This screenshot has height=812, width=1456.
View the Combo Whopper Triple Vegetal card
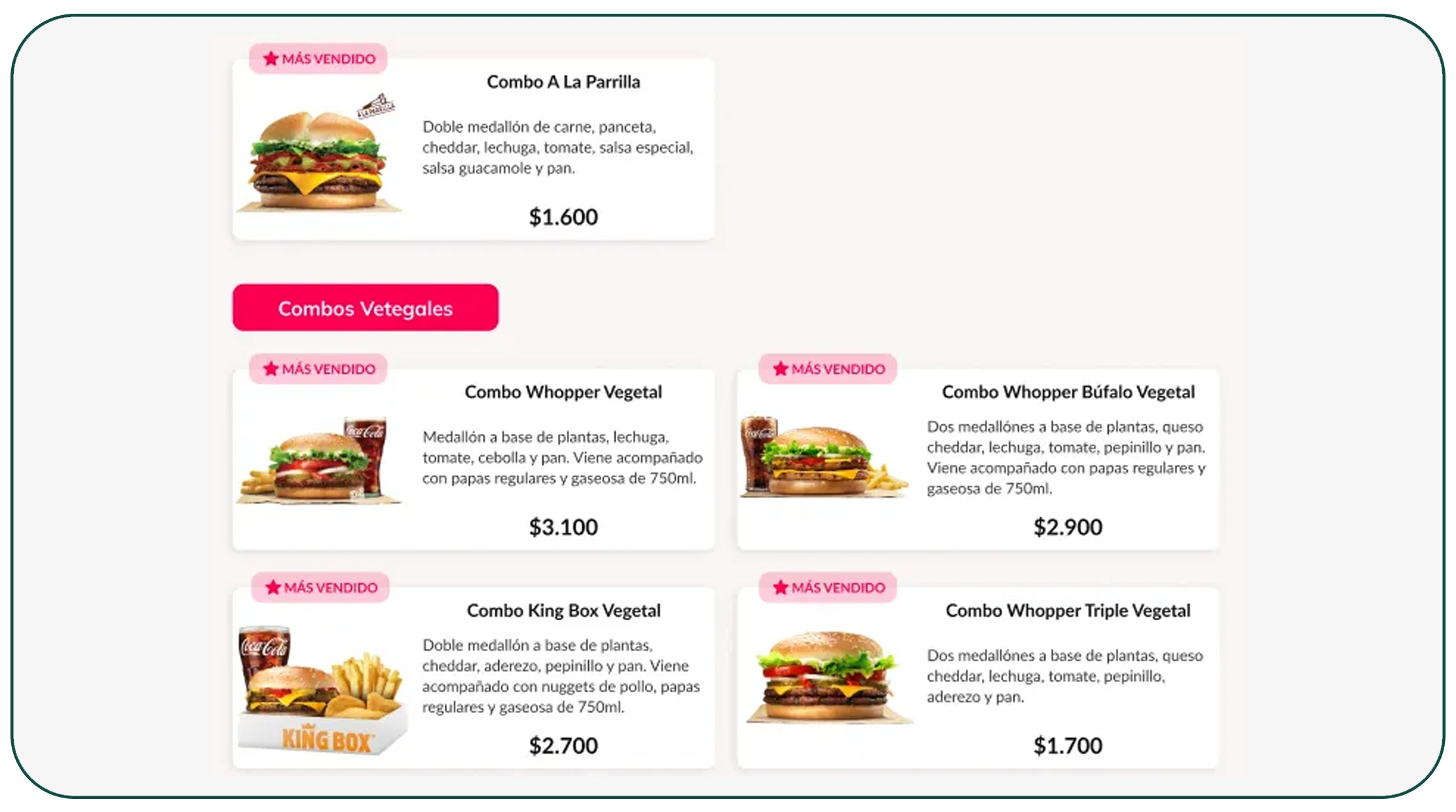click(x=977, y=678)
